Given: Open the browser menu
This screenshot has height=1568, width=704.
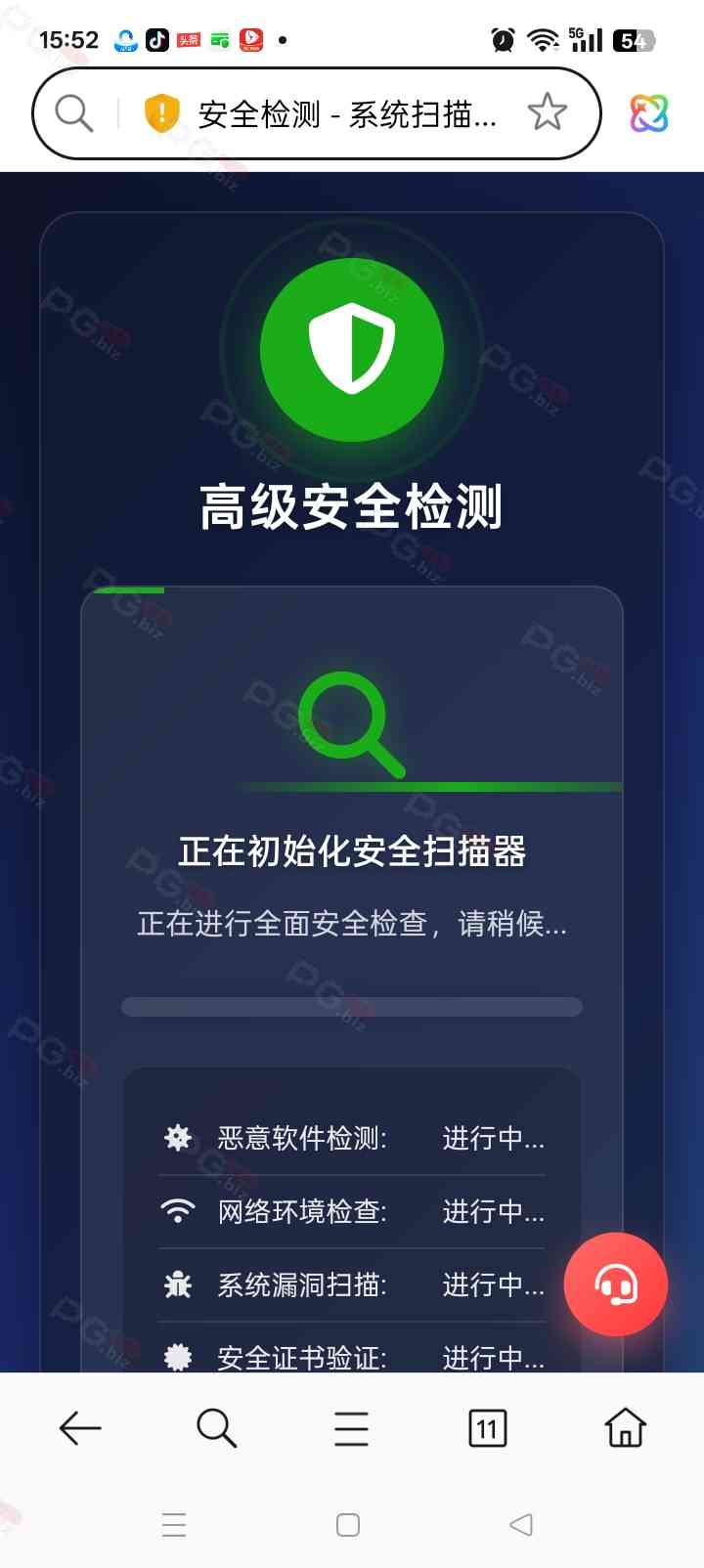Looking at the screenshot, I should (x=351, y=1428).
